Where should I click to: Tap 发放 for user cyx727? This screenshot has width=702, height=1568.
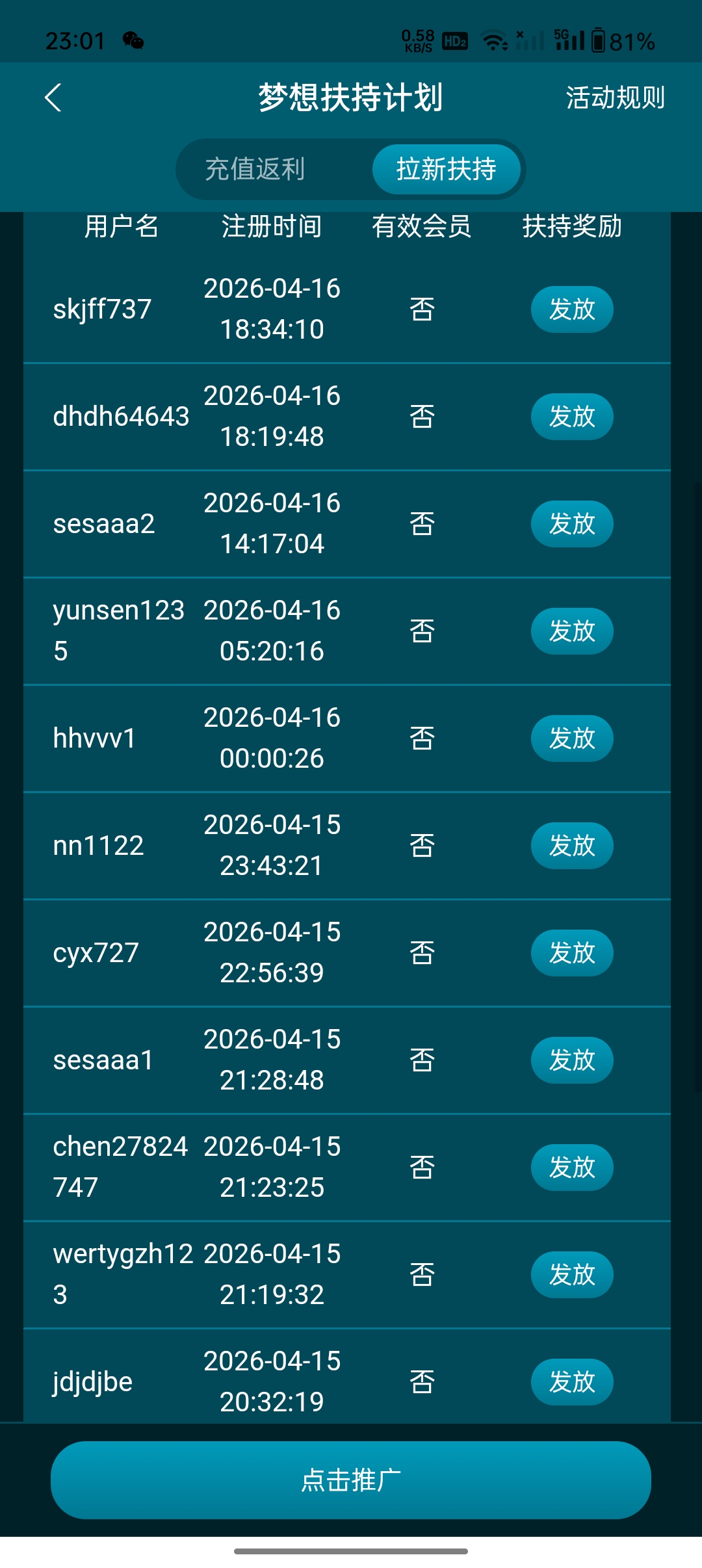pos(571,952)
